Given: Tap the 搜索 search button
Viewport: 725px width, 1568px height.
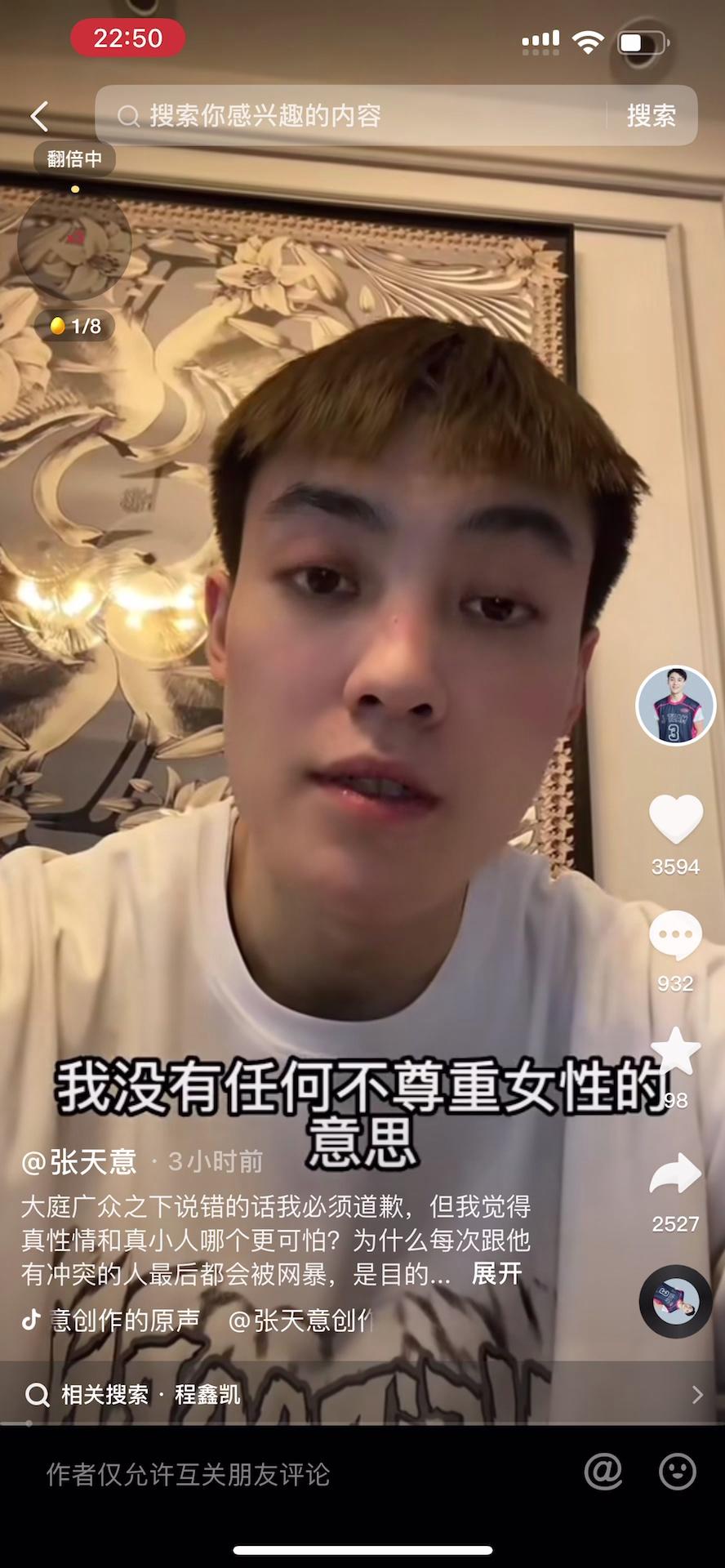Looking at the screenshot, I should coord(651,116).
